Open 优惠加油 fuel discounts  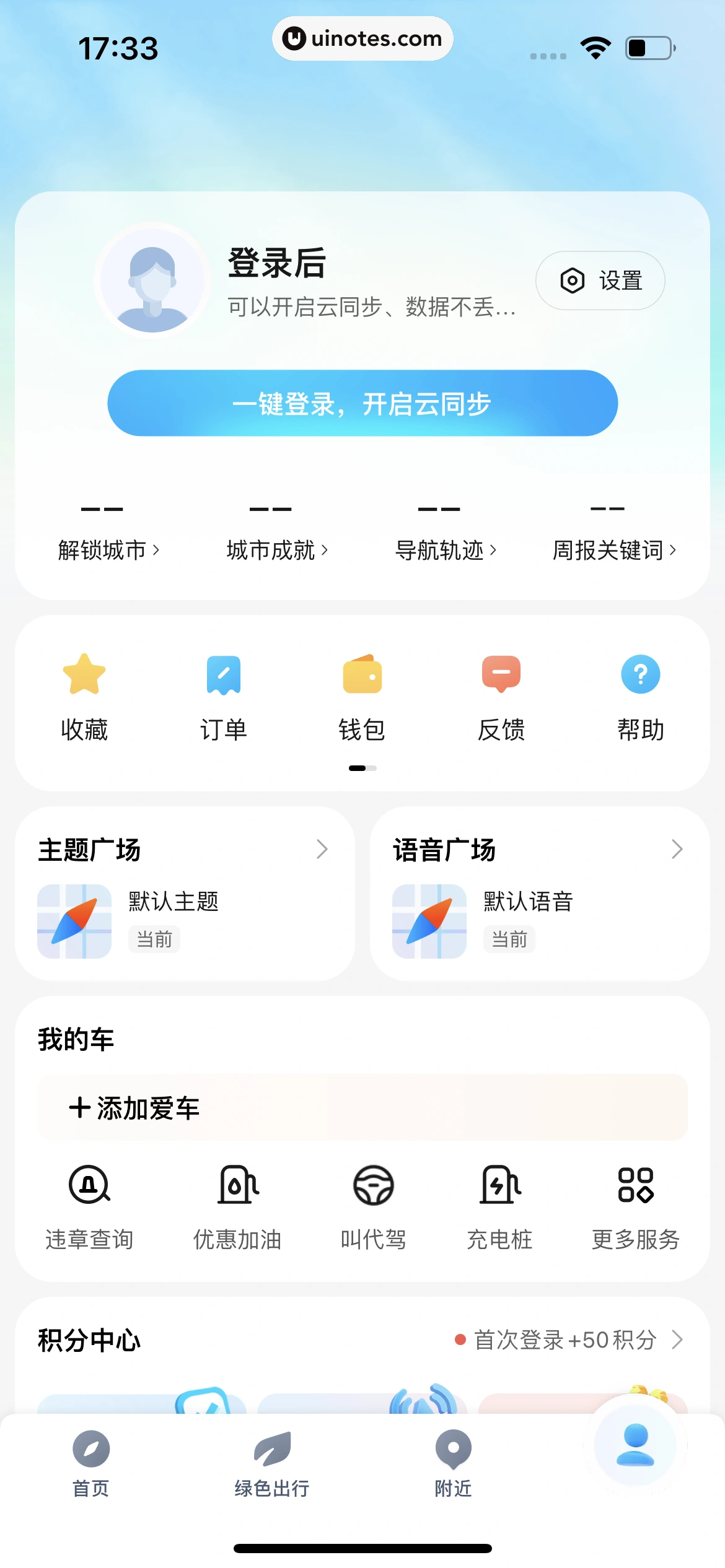(x=237, y=1207)
